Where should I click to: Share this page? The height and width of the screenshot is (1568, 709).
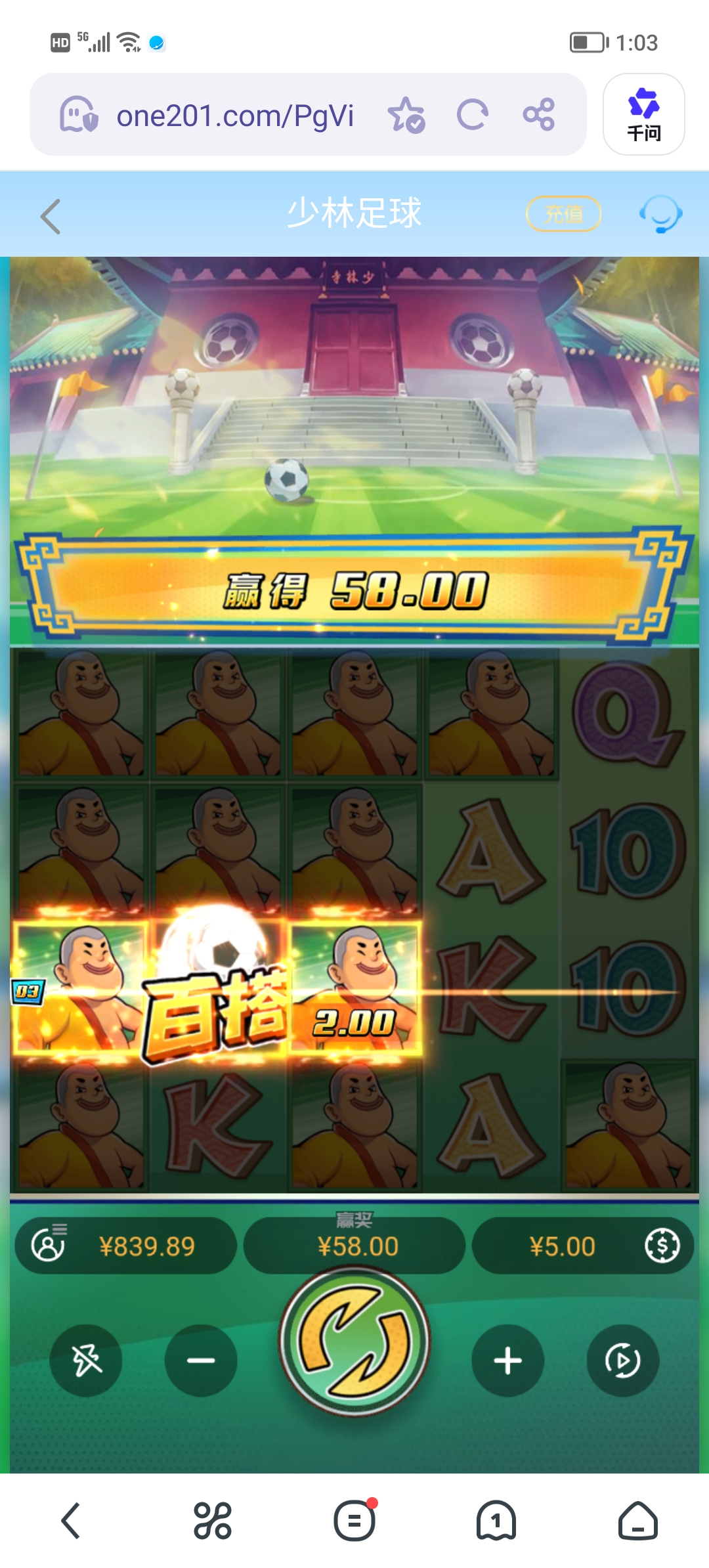pyautogui.click(x=539, y=115)
